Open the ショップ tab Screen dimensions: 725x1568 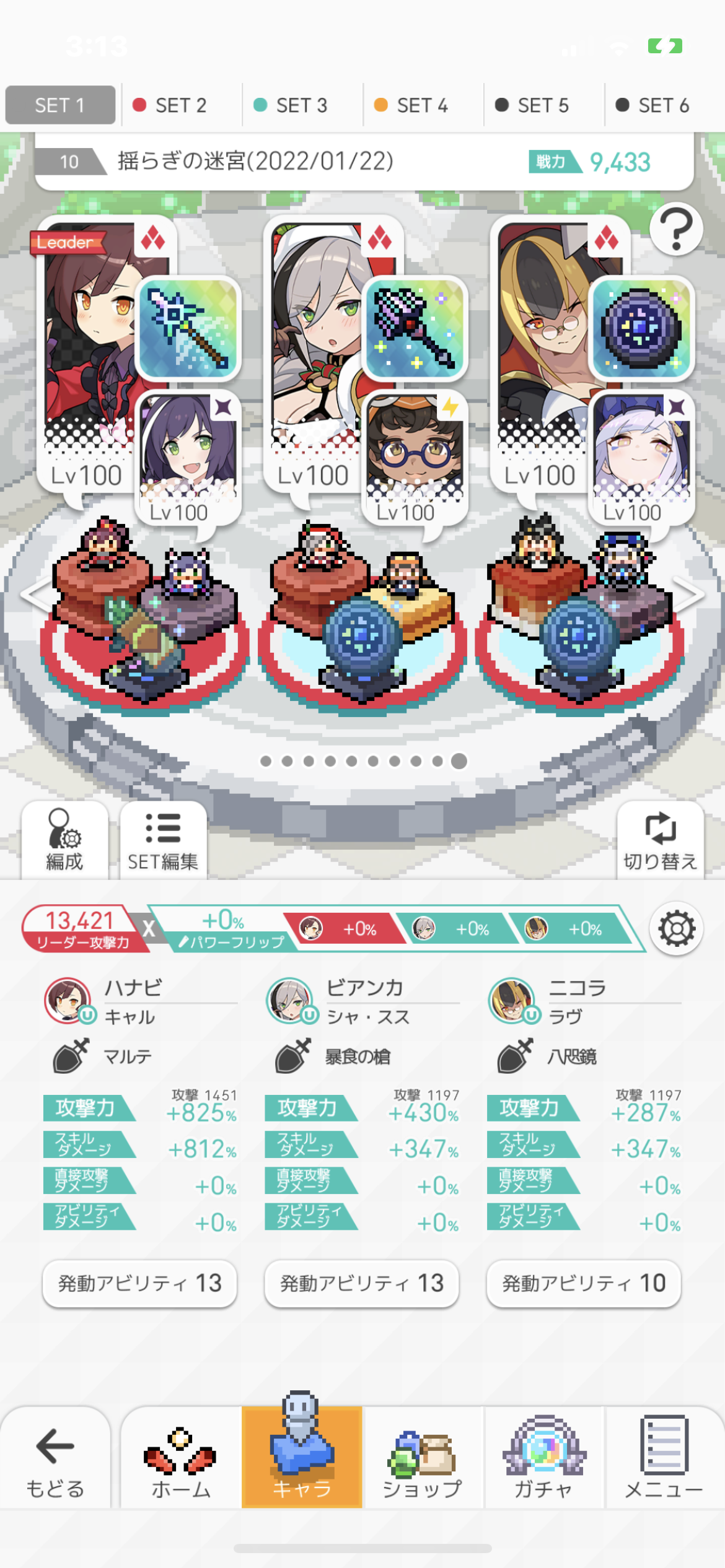(x=422, y=1459)
